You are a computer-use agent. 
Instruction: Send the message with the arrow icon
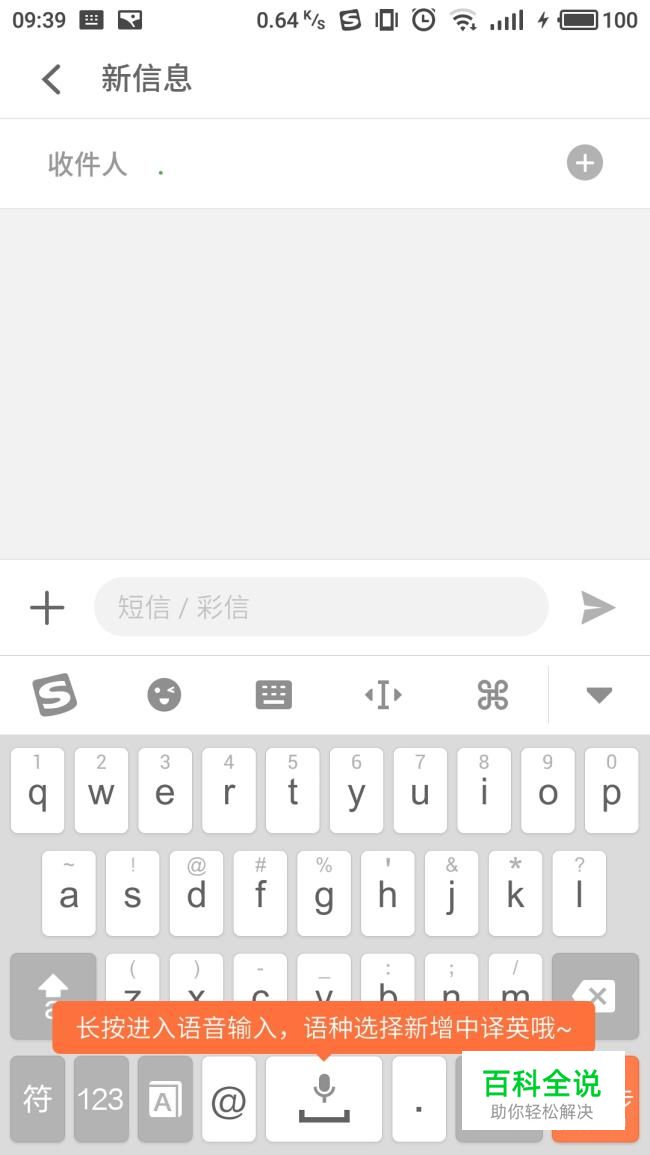(x=598, y=607)
